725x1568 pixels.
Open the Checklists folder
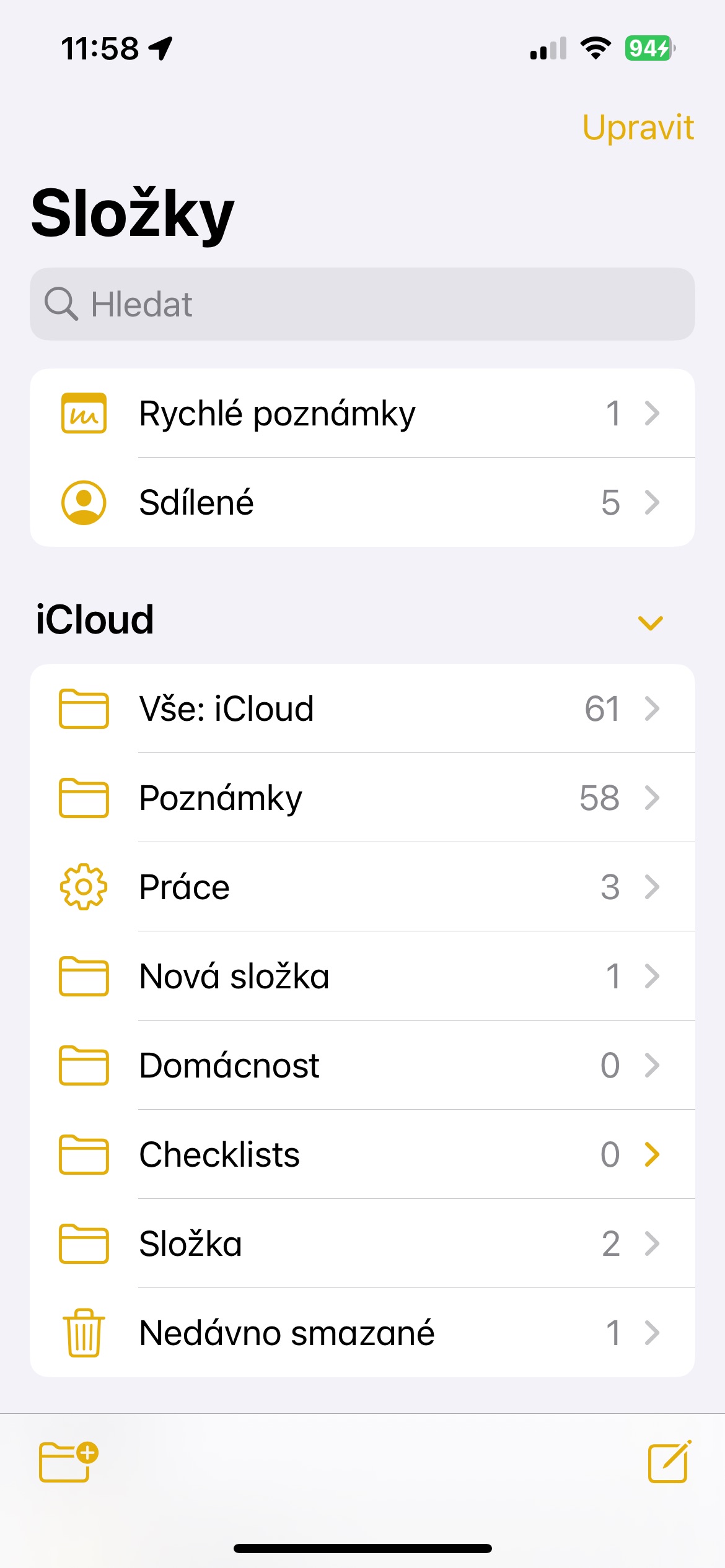tap(362, 1154)
